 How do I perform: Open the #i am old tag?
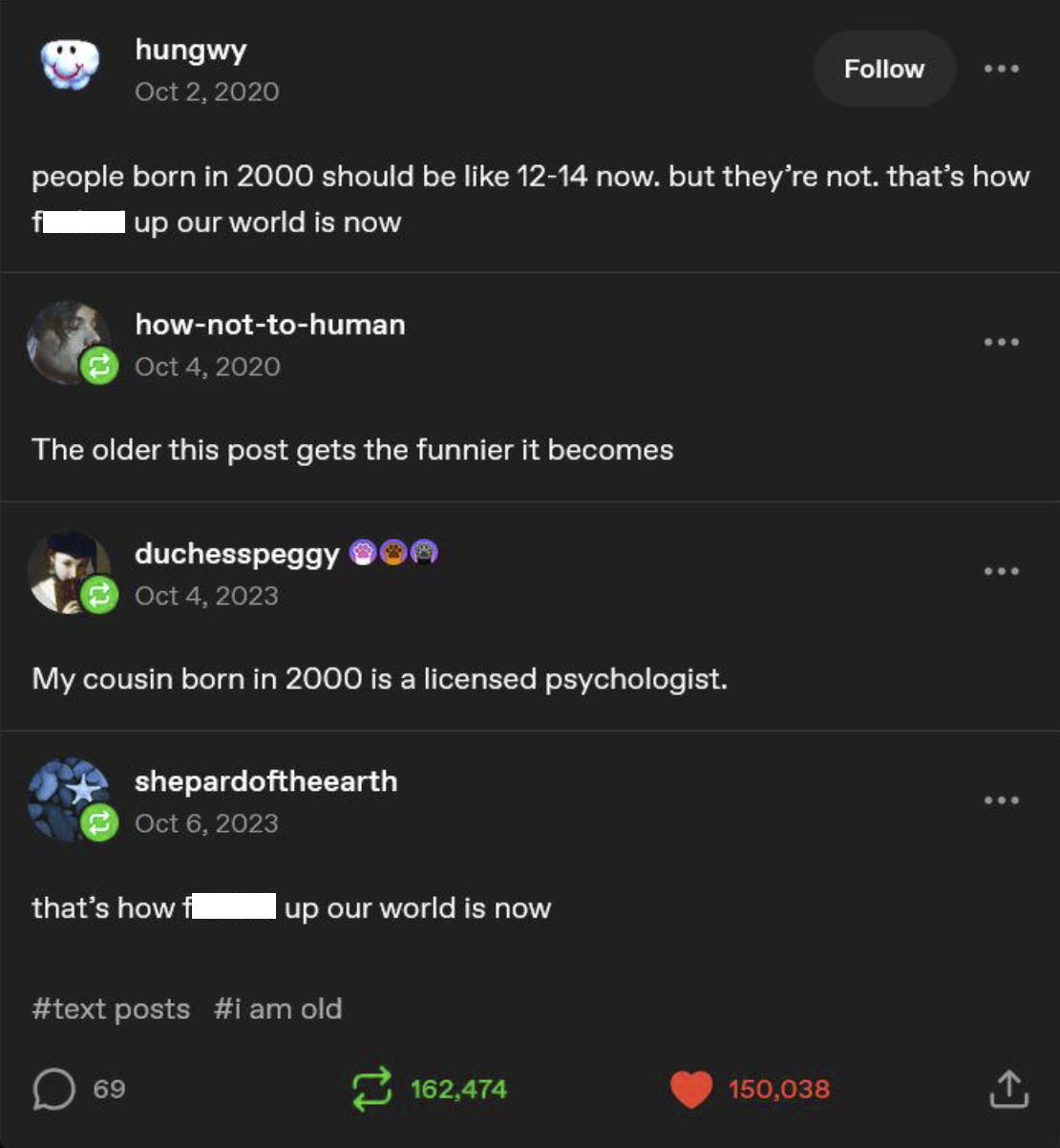(278, 1009)
